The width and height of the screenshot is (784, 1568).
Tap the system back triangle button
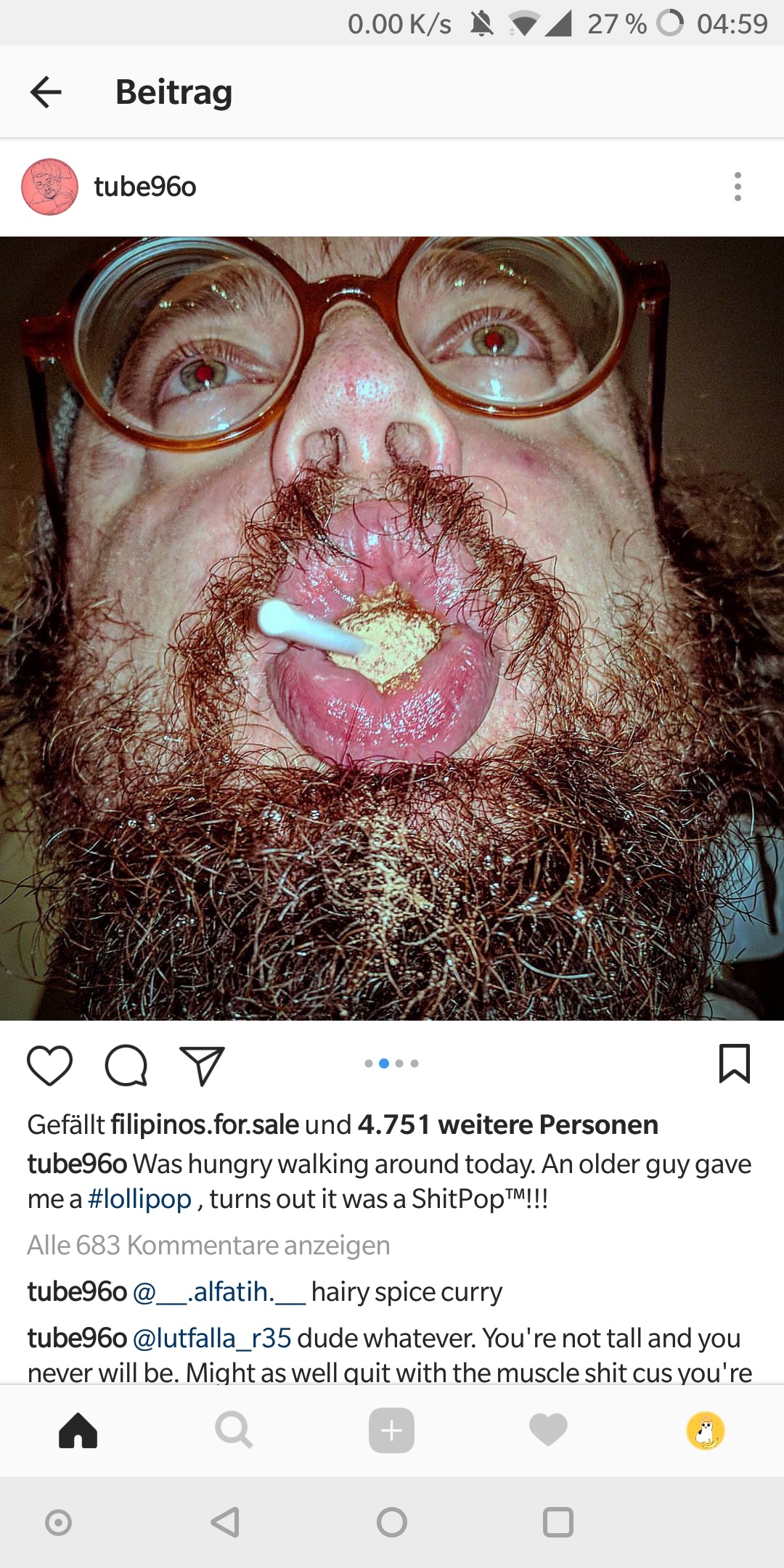226,1522
